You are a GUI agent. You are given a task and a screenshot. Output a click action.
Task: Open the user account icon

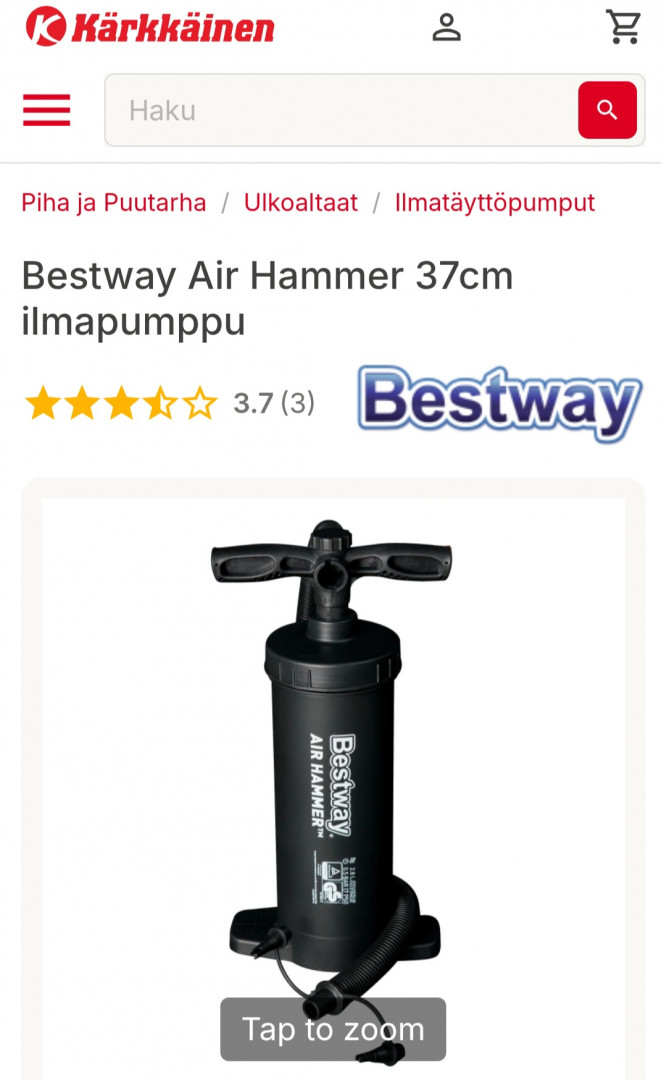[446, 27]
